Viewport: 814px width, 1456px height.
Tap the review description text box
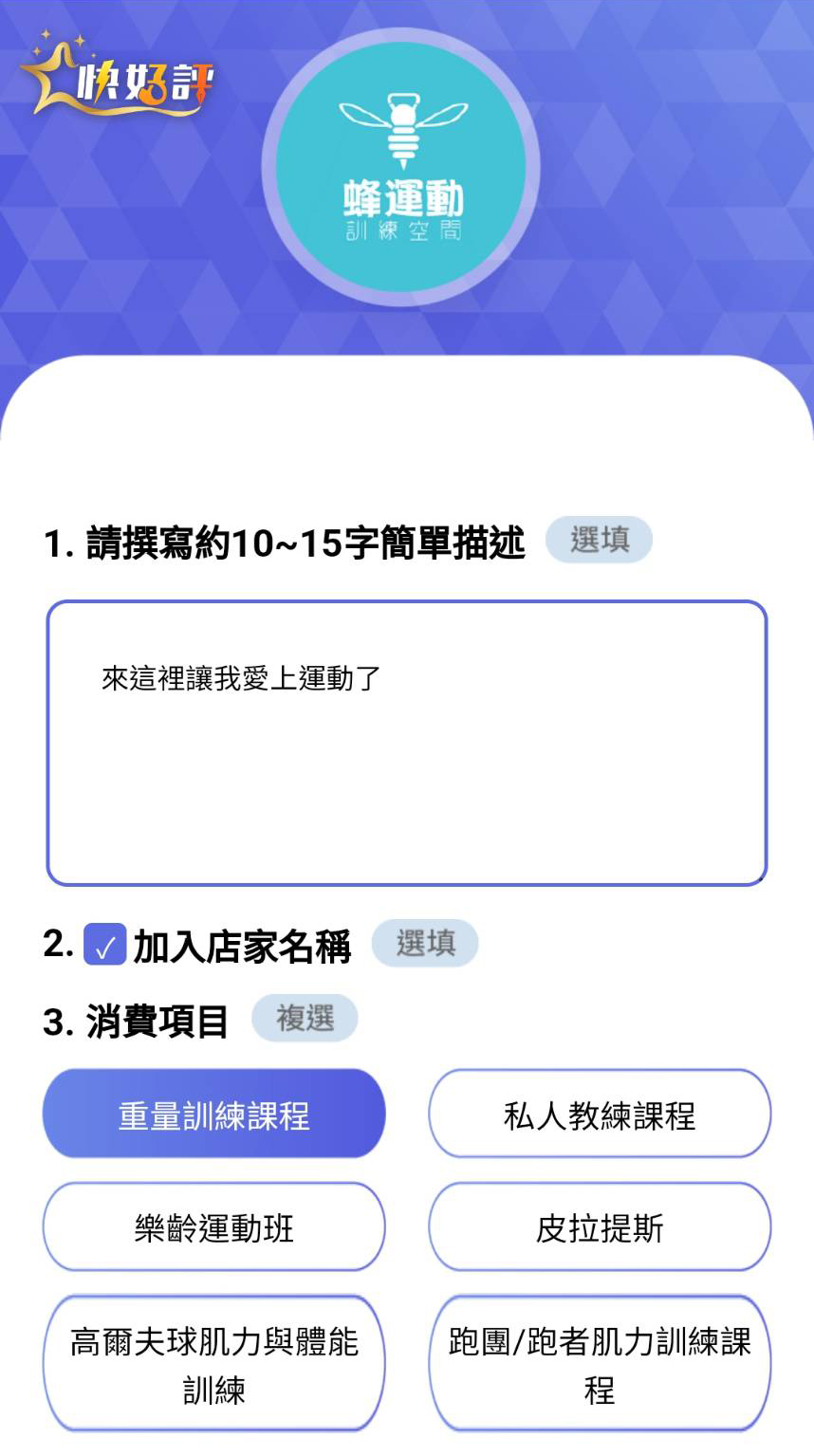pos(406,743)
